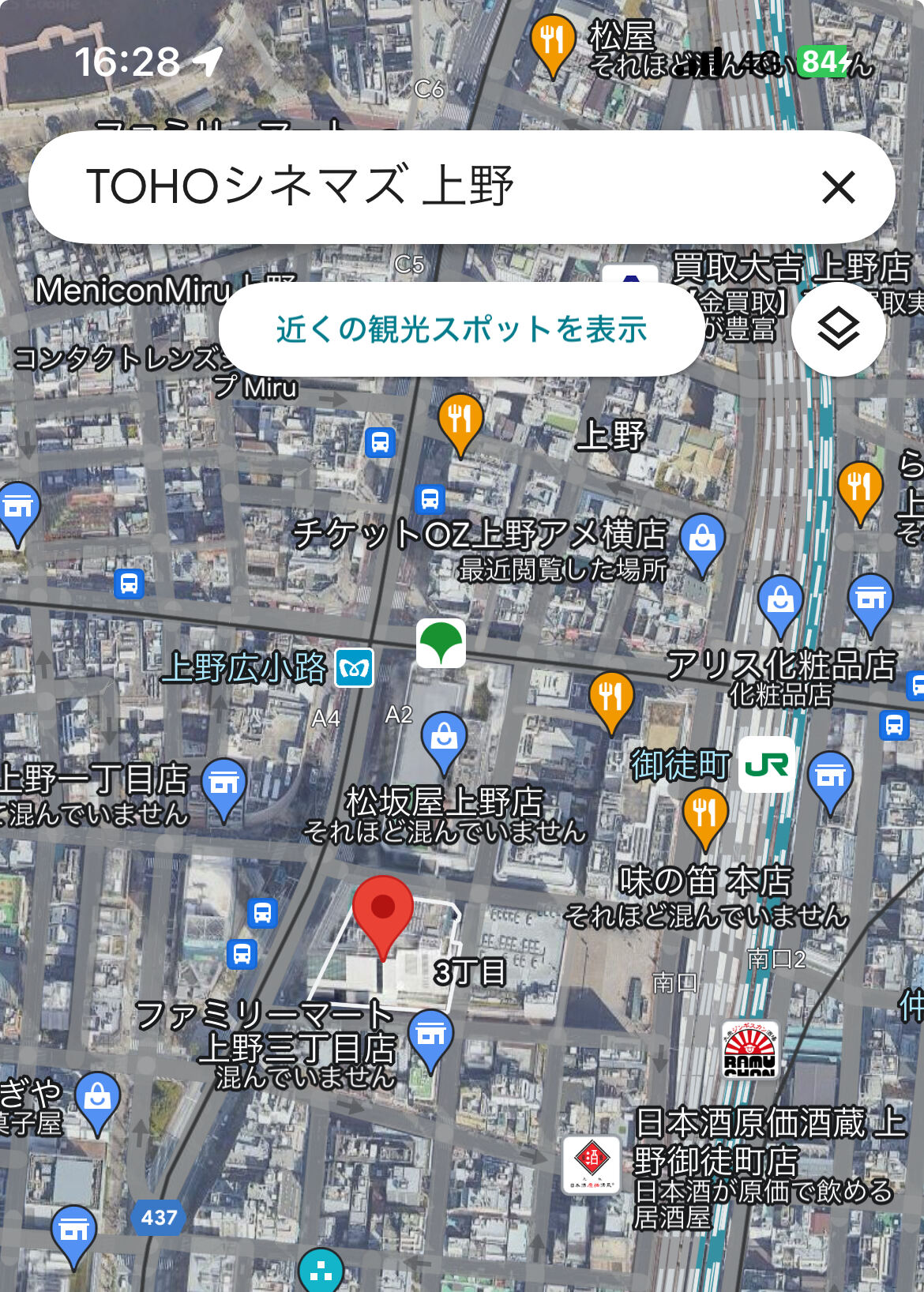Open the 松坂屋上野店 shopping pin
Screen dimensions: 924x1292
click(444, 738)
